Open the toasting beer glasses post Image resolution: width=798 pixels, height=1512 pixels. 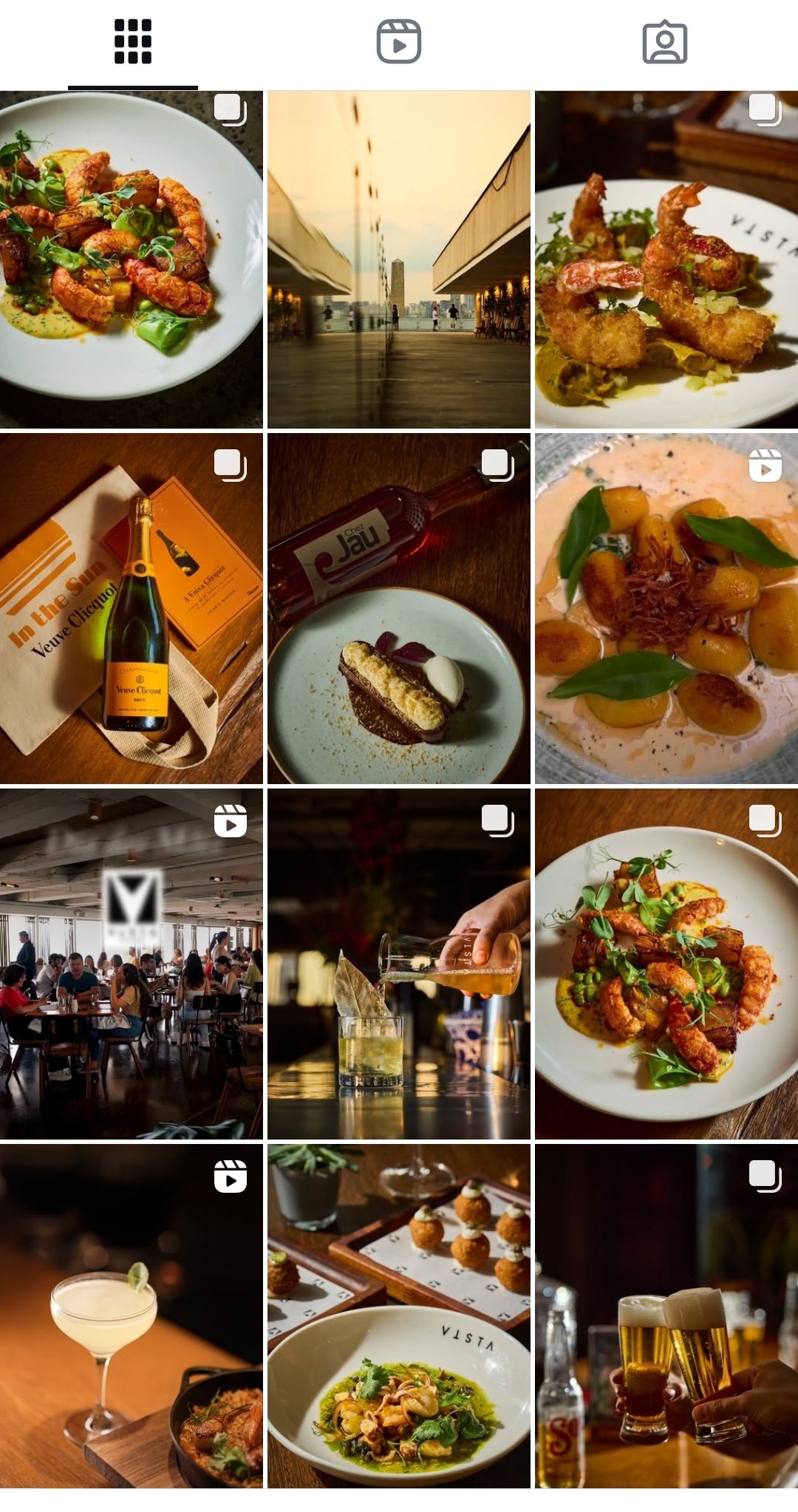tap(666, 1316)
